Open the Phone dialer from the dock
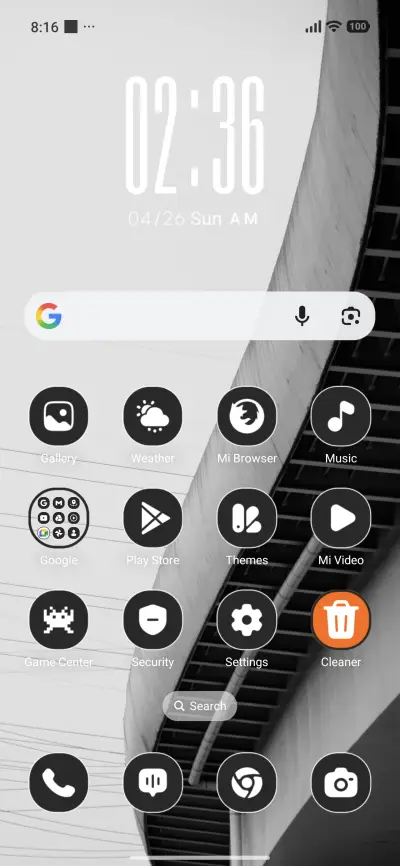 point(59,782)
